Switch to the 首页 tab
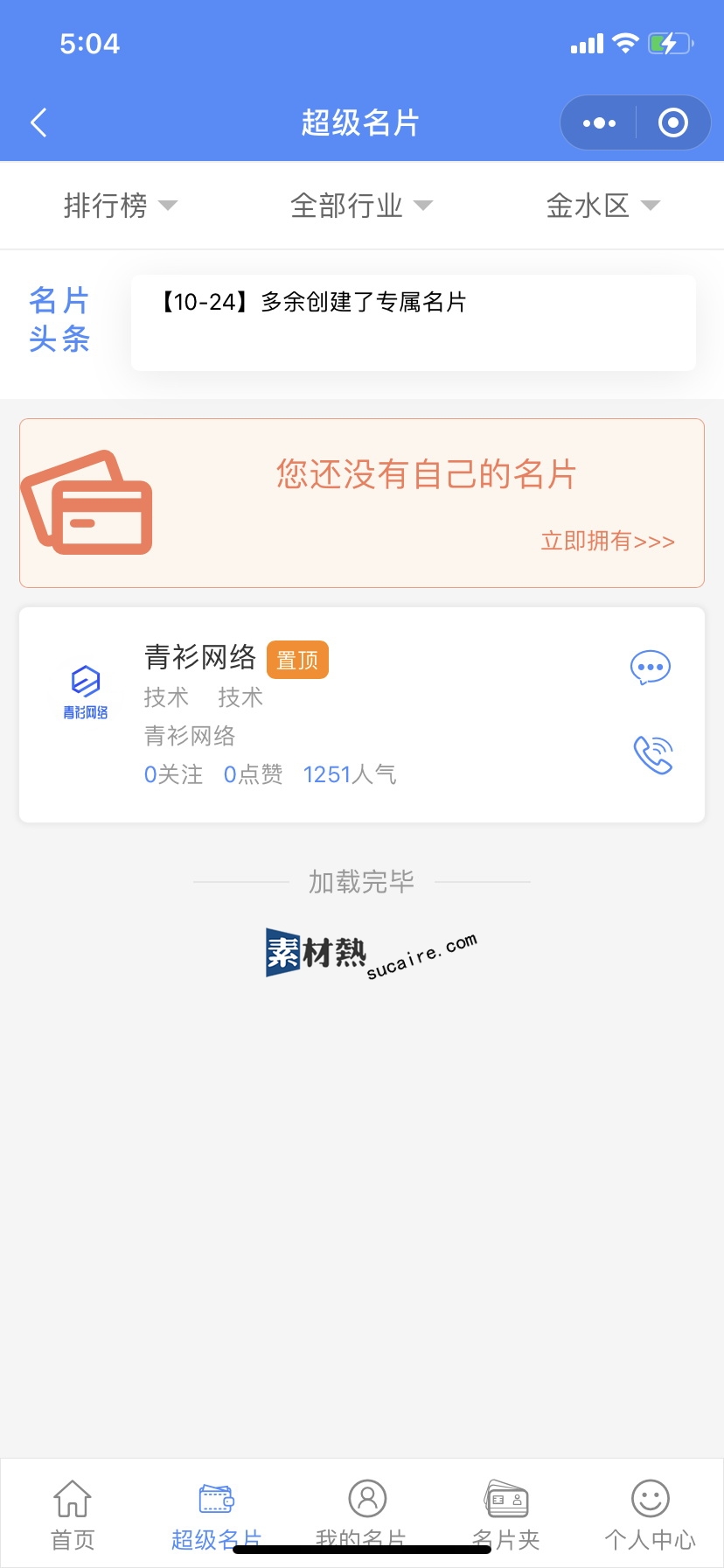Image resolution: width=724 pixels, height=1568 pixels. (x=73, y=1515)
